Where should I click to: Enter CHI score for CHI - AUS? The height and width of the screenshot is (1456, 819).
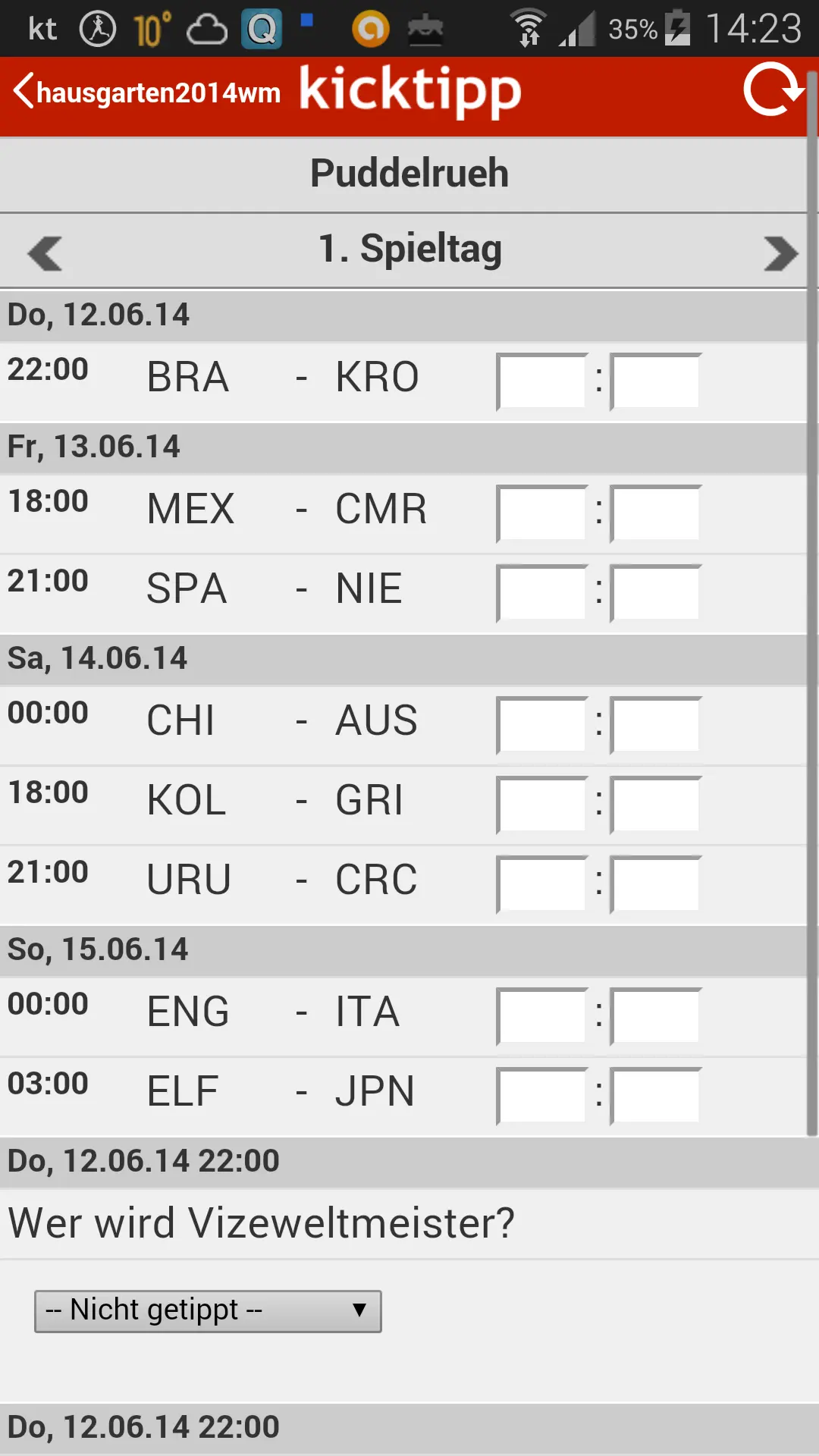click(541, 725)
